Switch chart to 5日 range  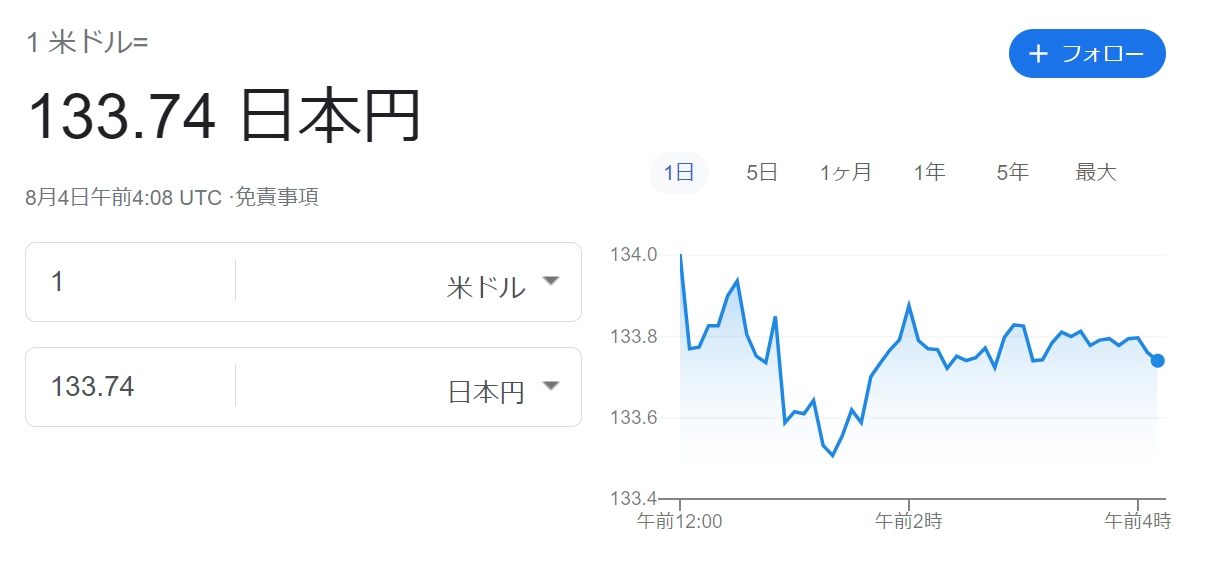tap(762, 172)
